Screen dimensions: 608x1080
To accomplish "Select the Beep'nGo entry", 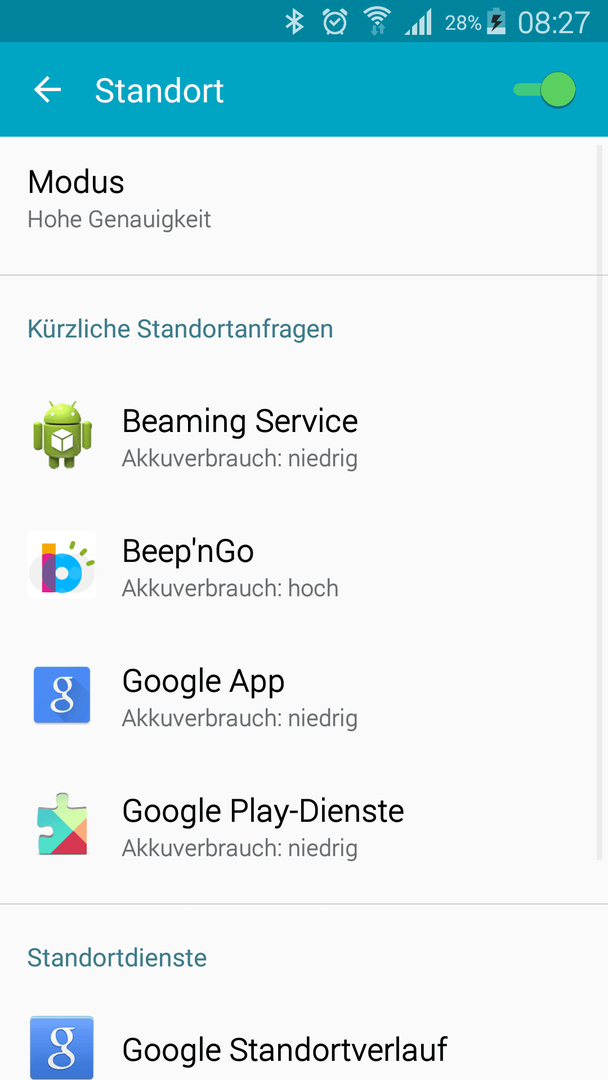I will 304,565.
